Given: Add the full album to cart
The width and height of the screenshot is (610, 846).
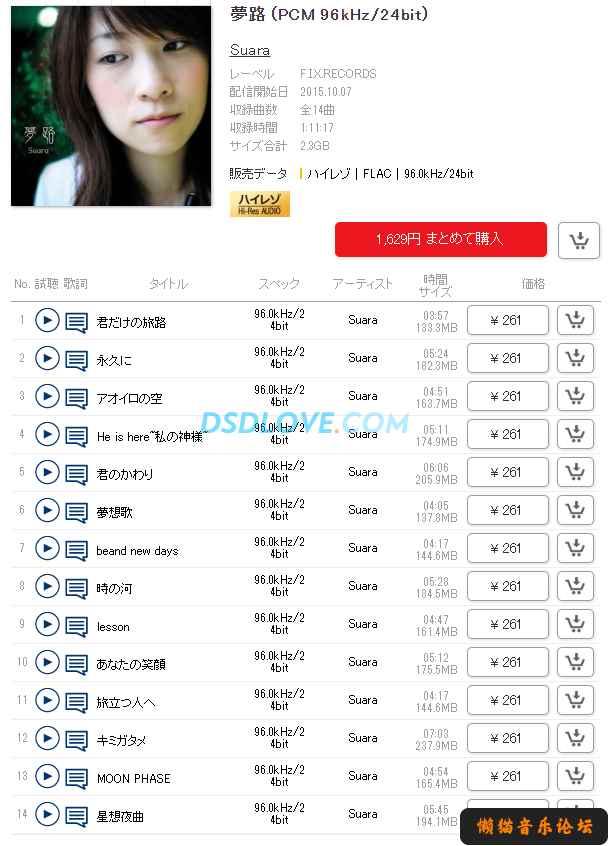Looking at the screenshot, I should coord(578,240).
